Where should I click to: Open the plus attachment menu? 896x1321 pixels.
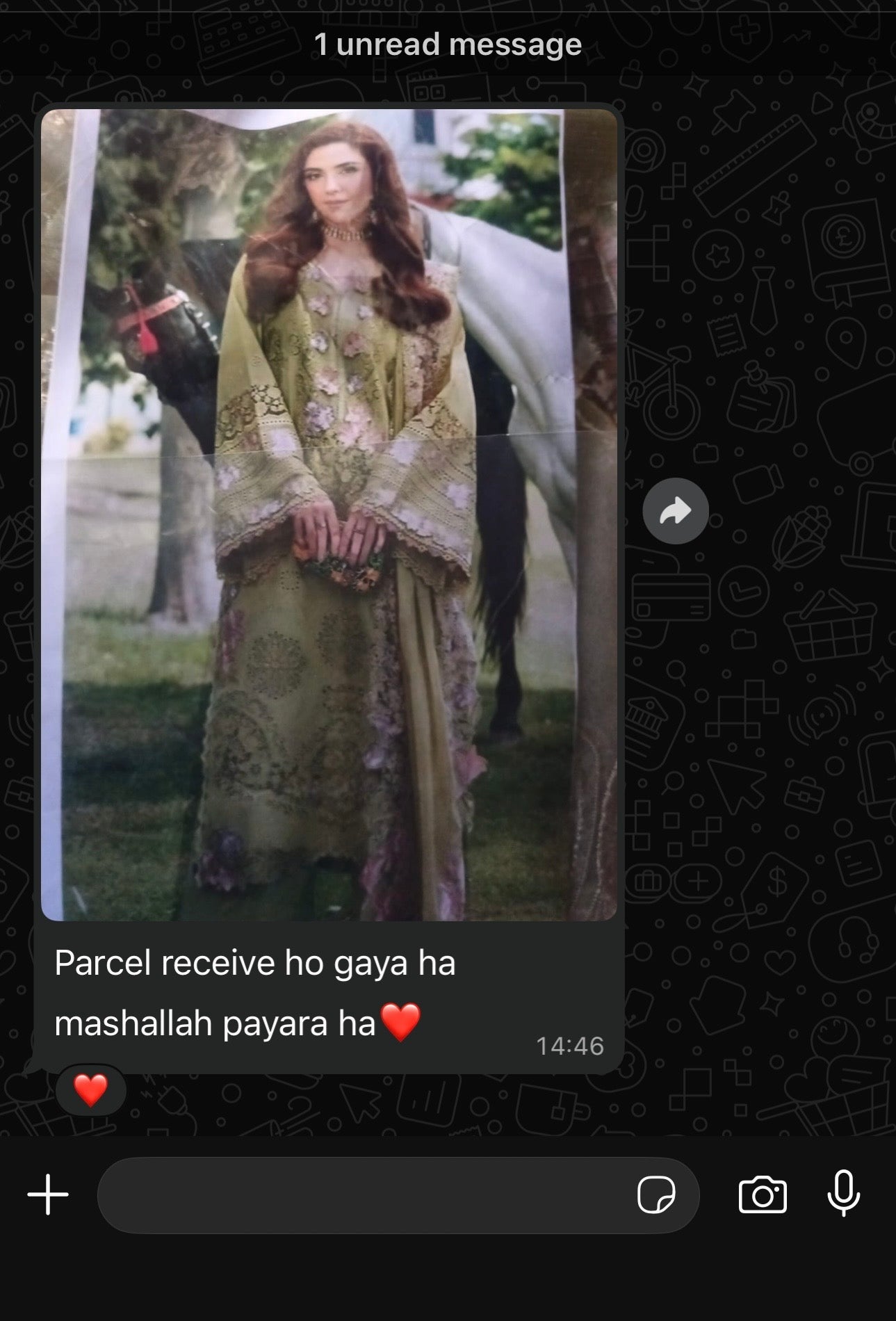[x=48, y=1195]
